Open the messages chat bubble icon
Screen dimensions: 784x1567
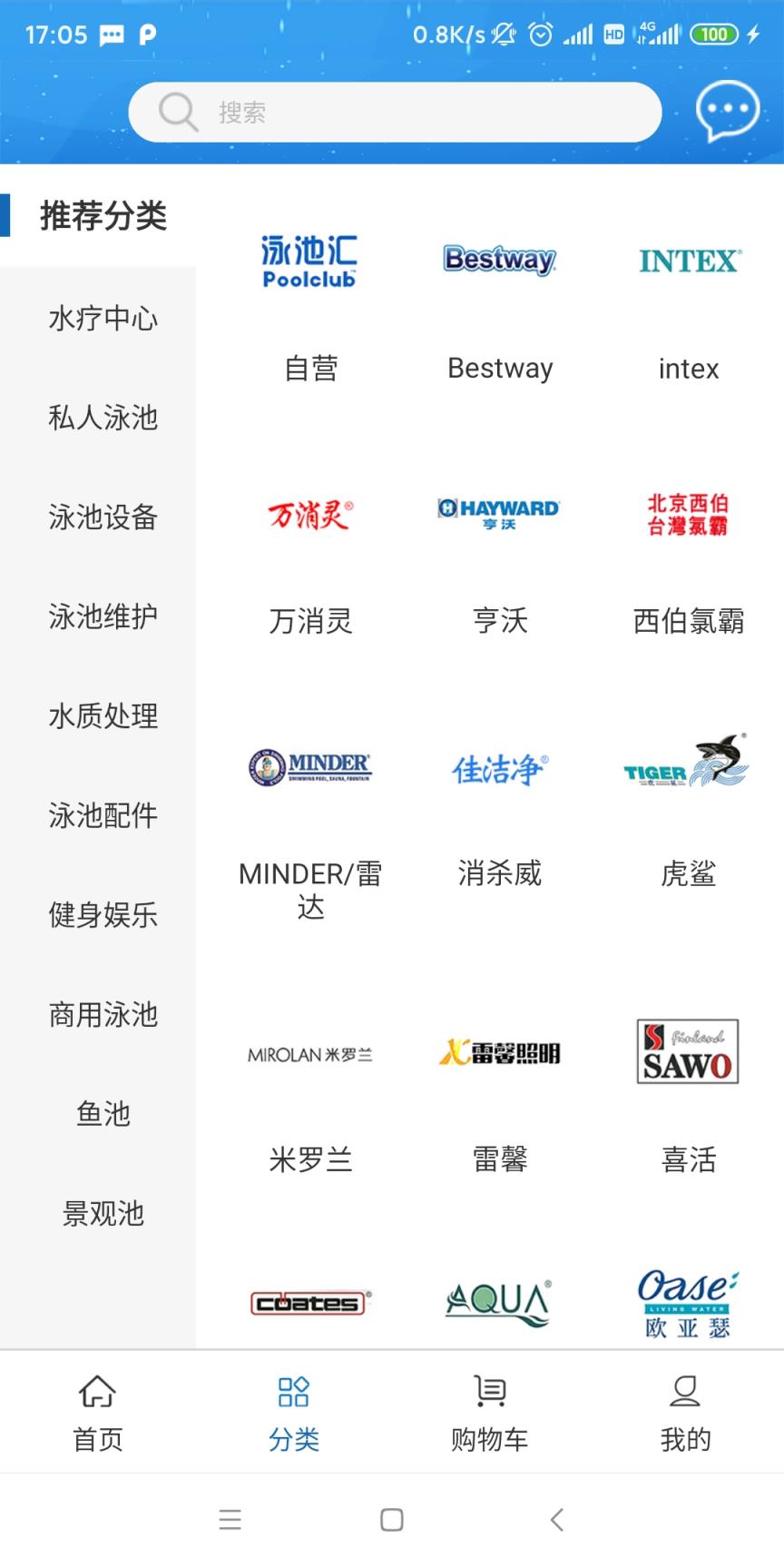(x=727, y=111)
